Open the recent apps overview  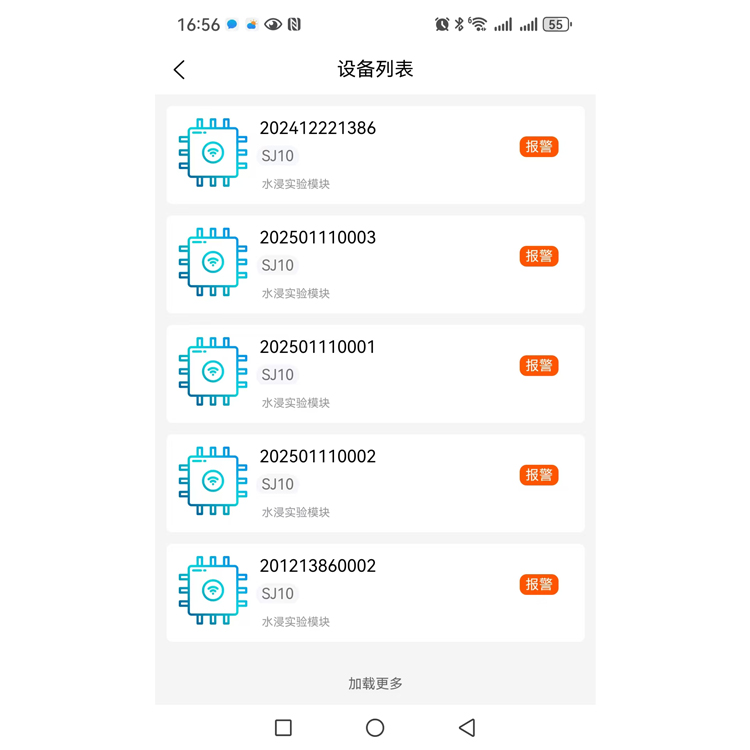(x=283, y=728)
